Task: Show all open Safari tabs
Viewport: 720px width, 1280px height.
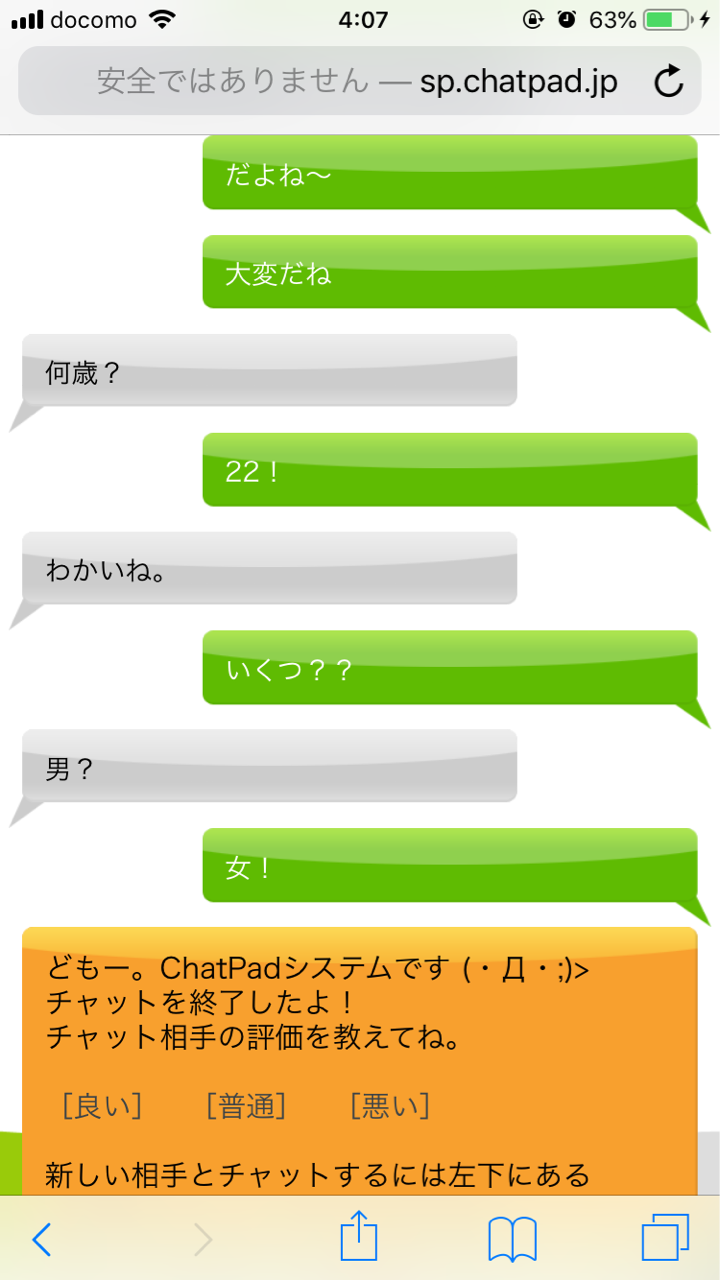Action: point(666,1238)
